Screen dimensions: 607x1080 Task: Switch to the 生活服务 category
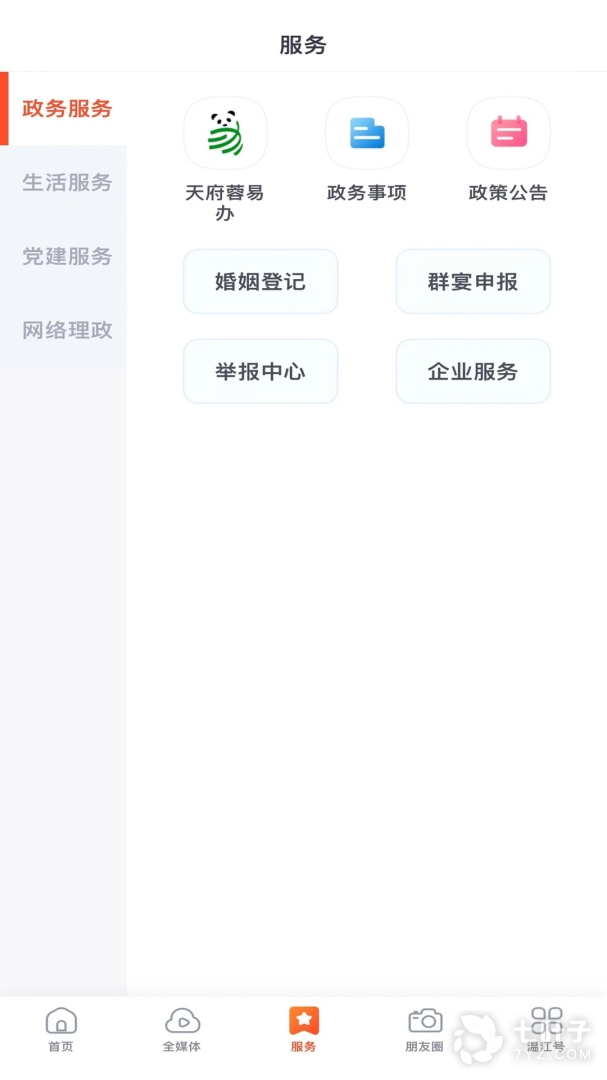pos(67,183)
